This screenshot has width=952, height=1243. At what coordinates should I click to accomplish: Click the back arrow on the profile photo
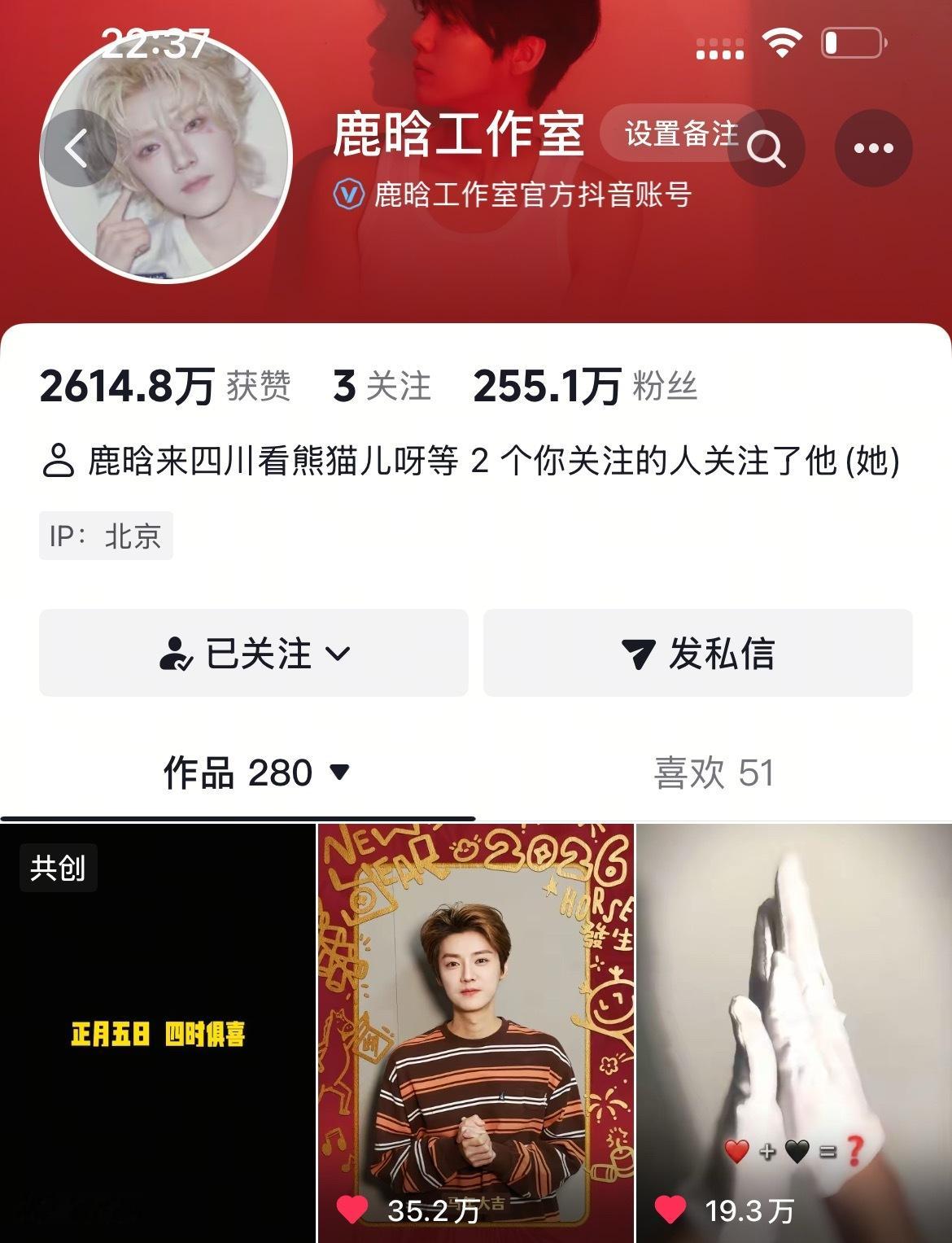point(74,147)
